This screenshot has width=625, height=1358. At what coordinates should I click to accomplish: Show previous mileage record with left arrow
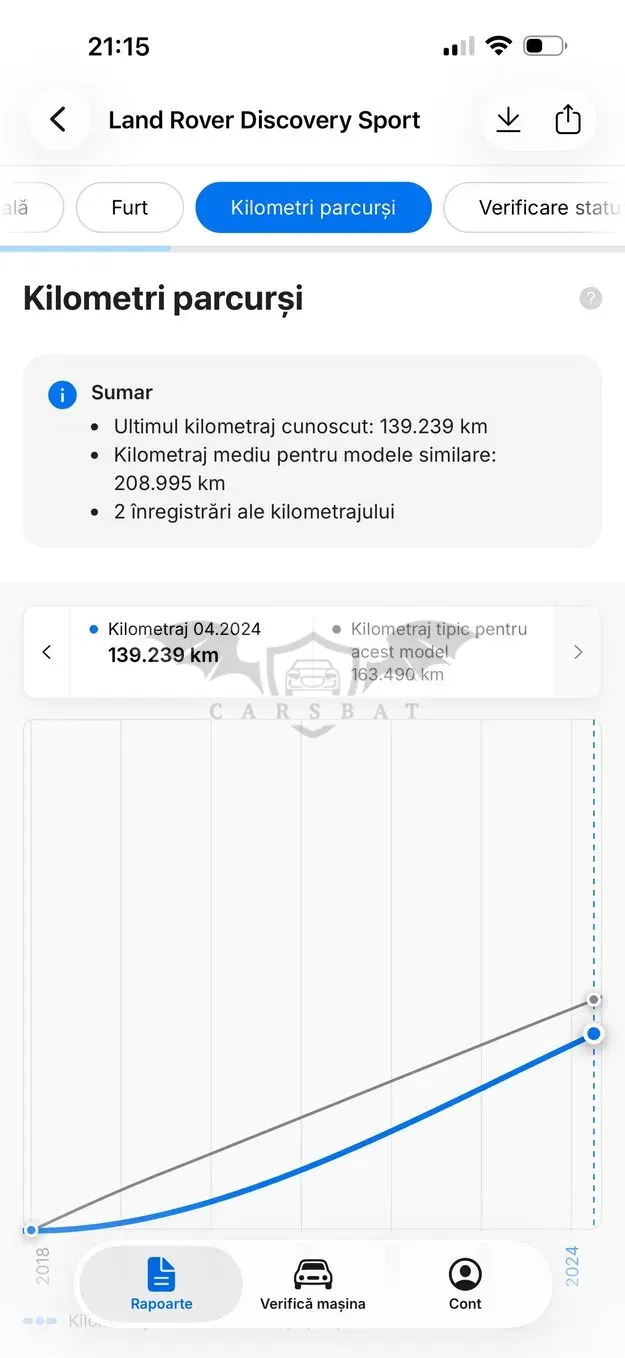click(46, 652)
